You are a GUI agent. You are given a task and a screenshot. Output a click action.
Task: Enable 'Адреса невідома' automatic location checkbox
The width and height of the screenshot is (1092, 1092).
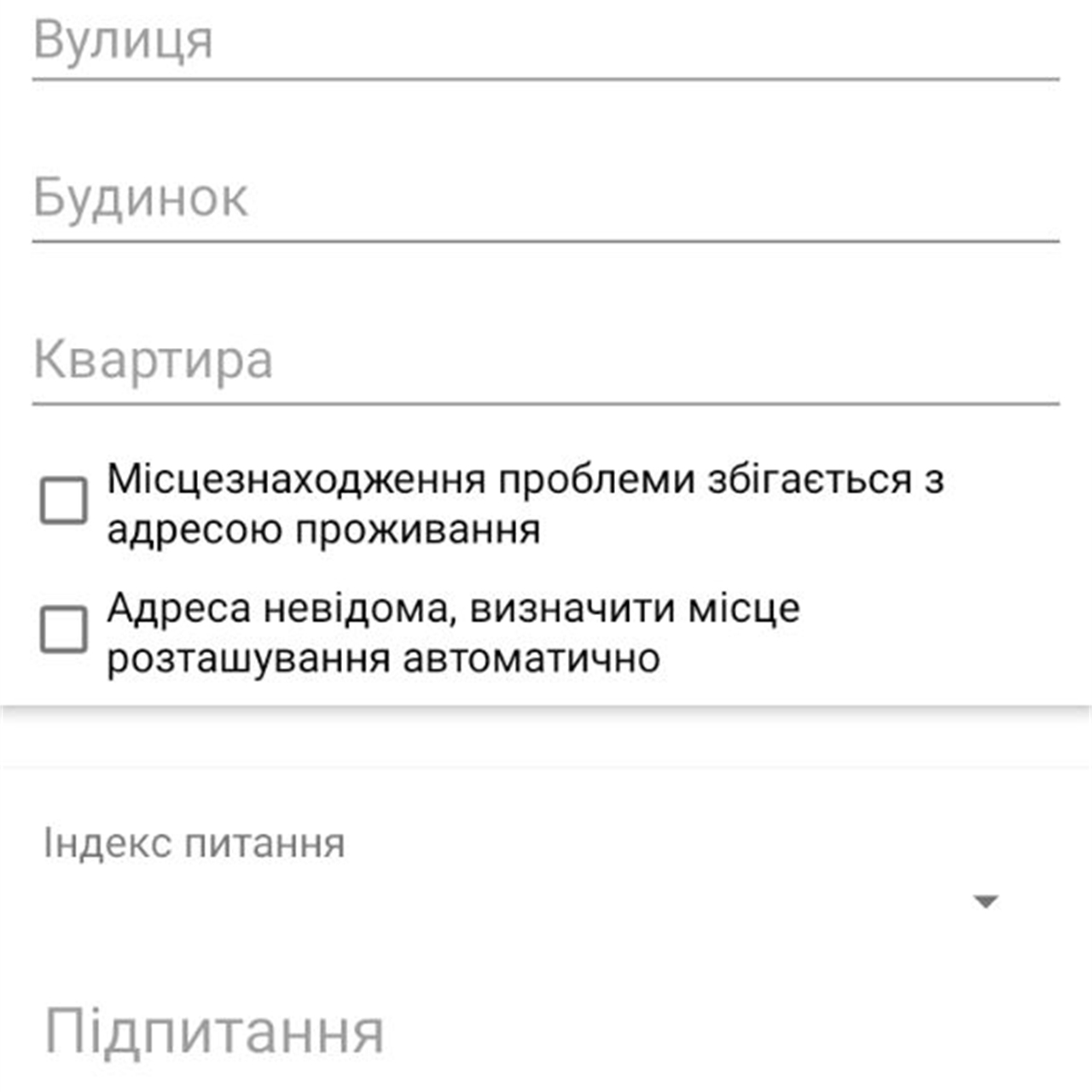pyautogui.click(x=64, y=630)
